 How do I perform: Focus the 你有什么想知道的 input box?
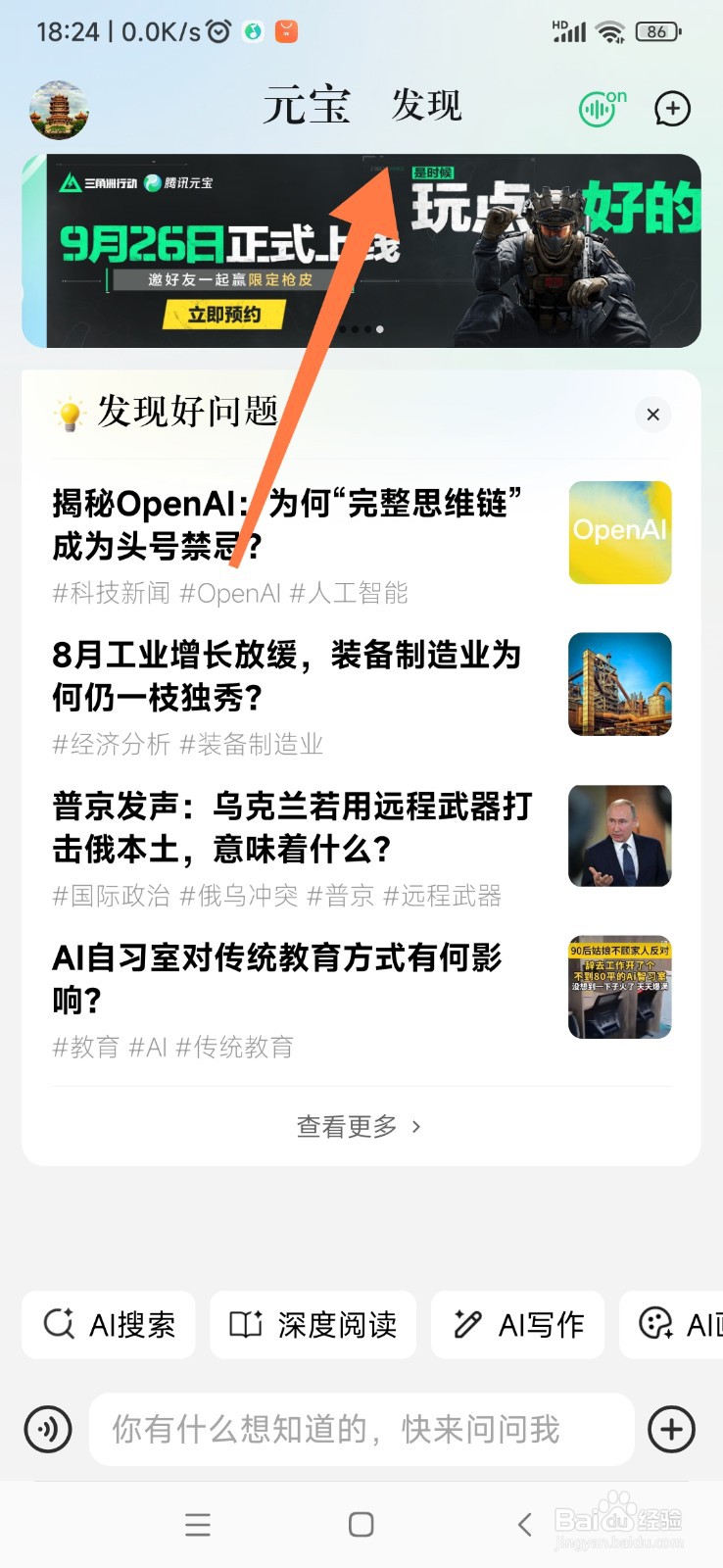[361, 1430]
